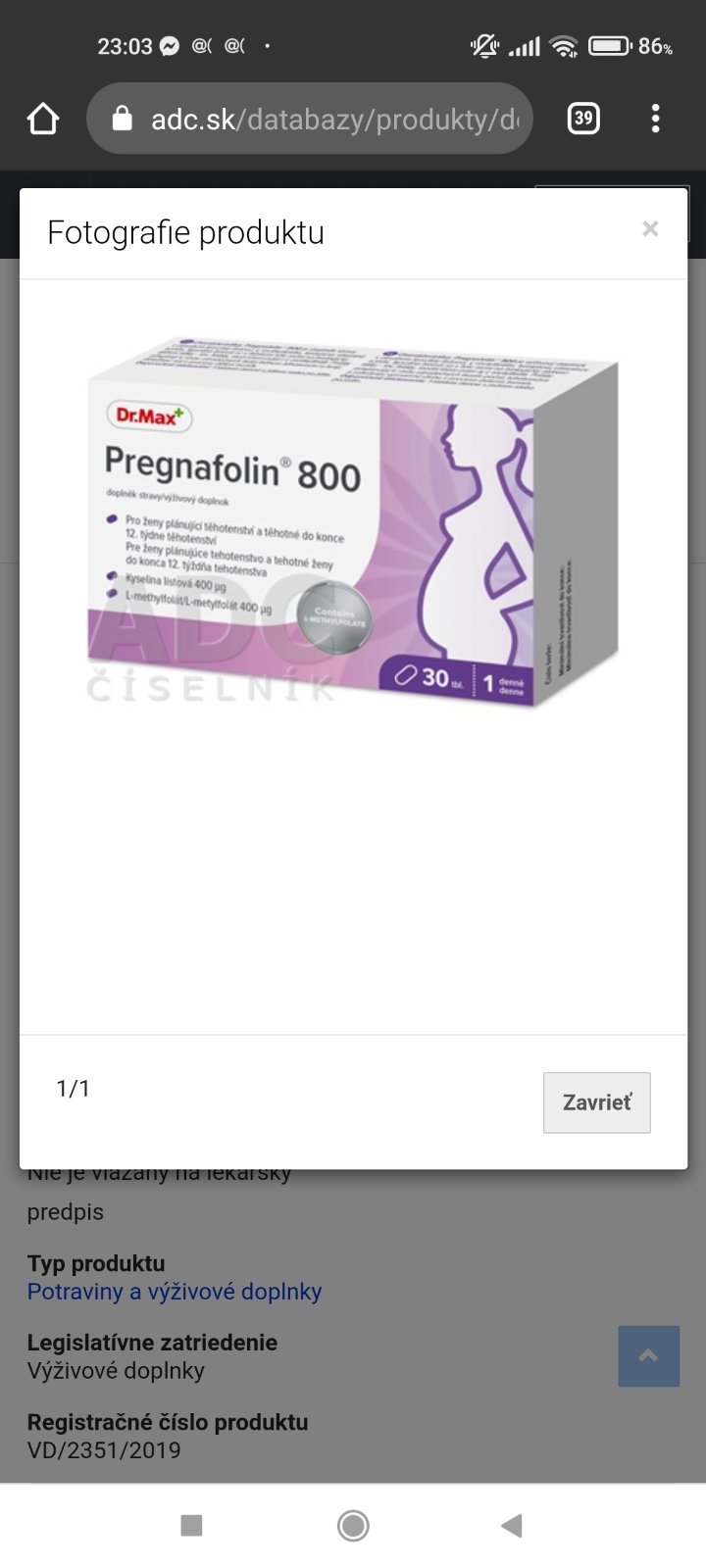Open the tab switcher showing 39 tabs
This screenshot has width=706, height=1568.
click(583, 120)
